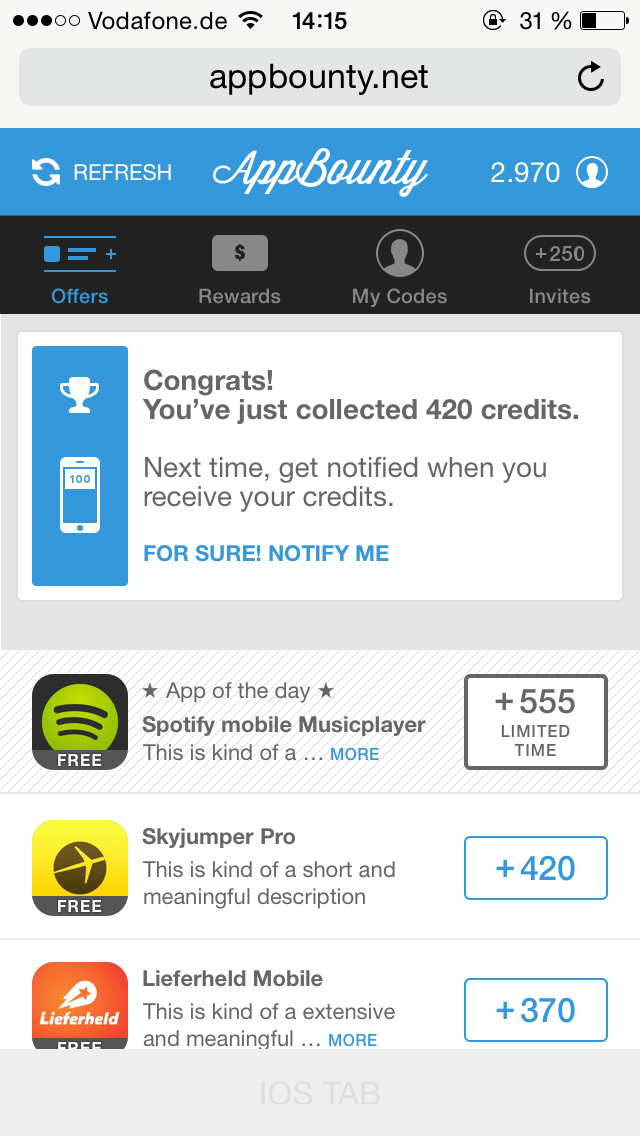The height and width of the screenshot is (1136, 640).
Task: Expand MORE on Lieferheld Mobile description
Action: [x=352, y=1040]
